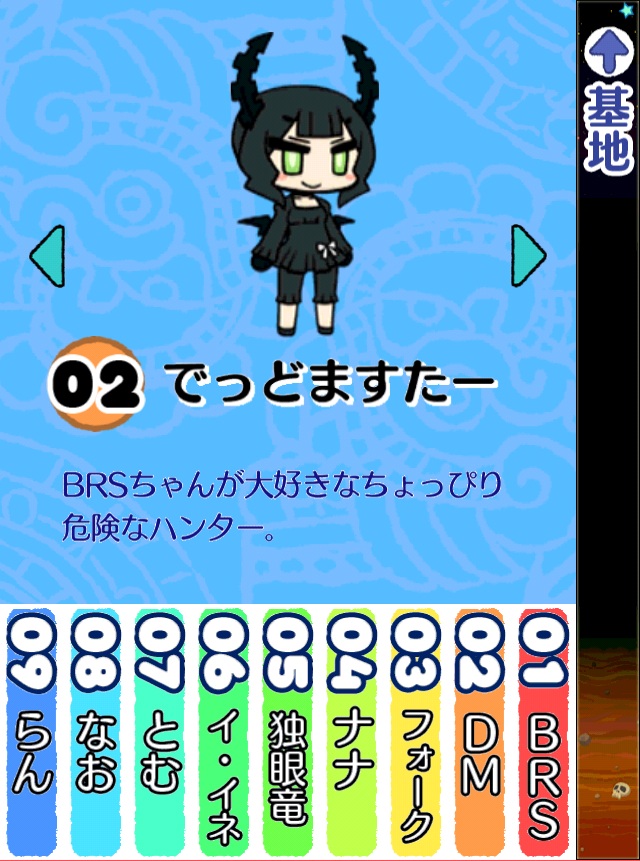This screenshot has height=861, width=640.
Task: Select character tab 02 DM
Action: (479, 732)
